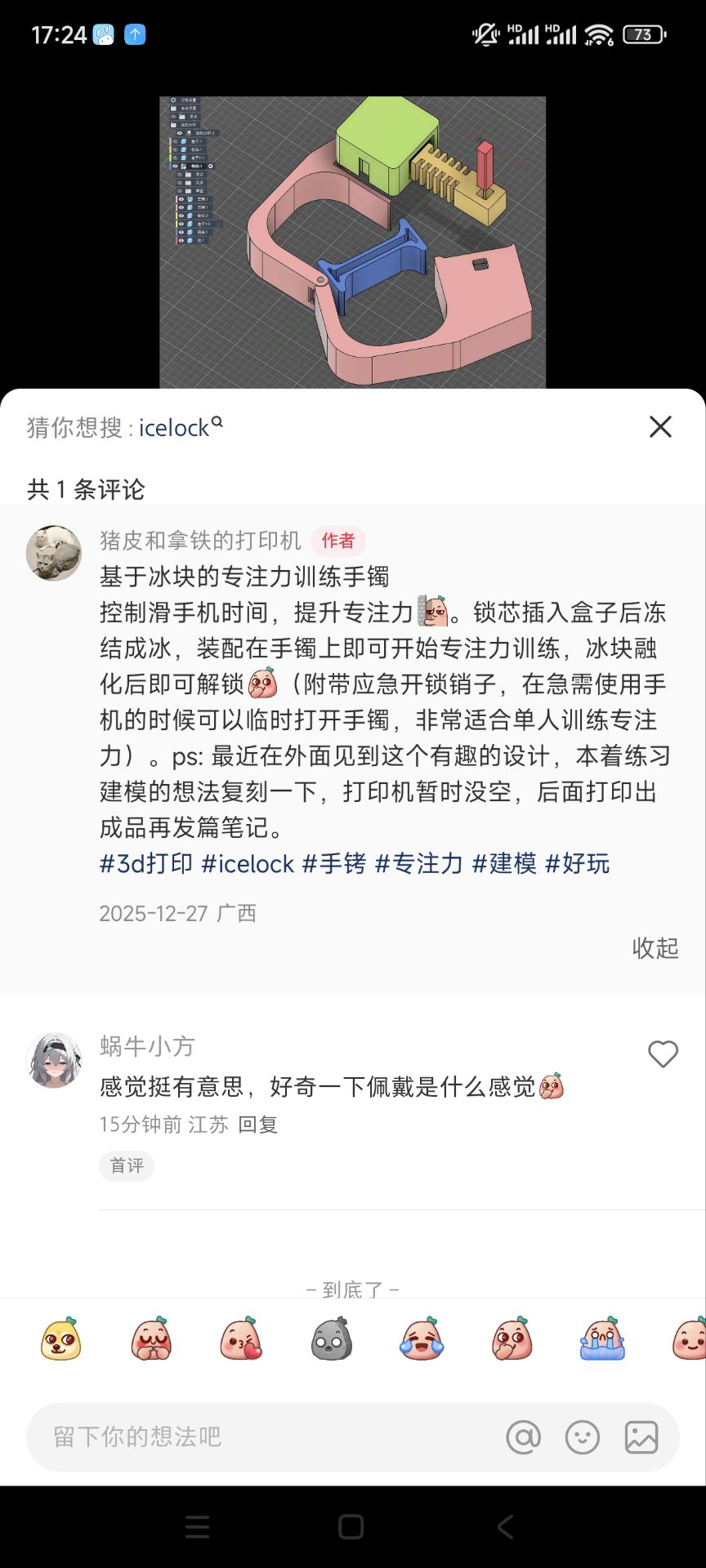Collapse the author's note with 收起

(x=655, y=947)
